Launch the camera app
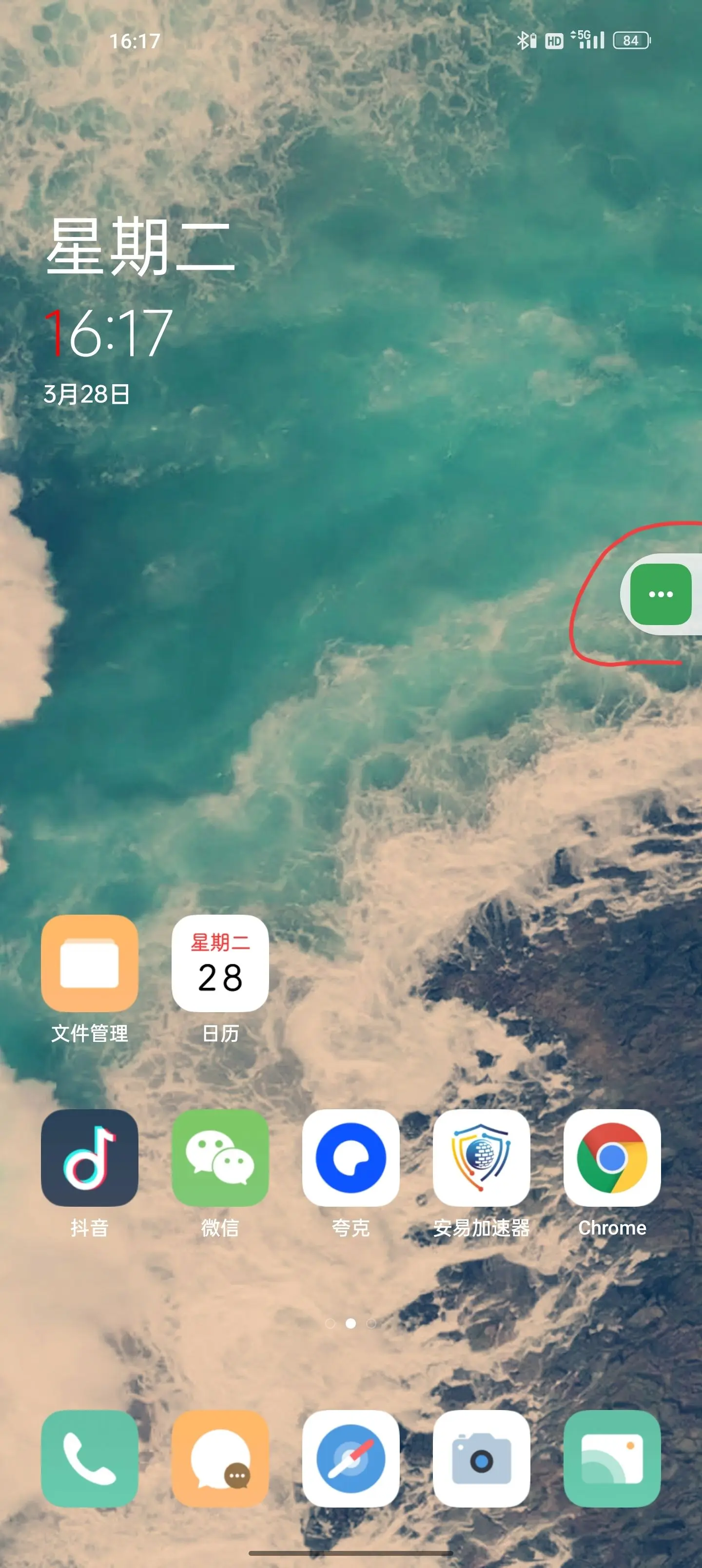This screenshot has height=1568, width=702. 481,1458
